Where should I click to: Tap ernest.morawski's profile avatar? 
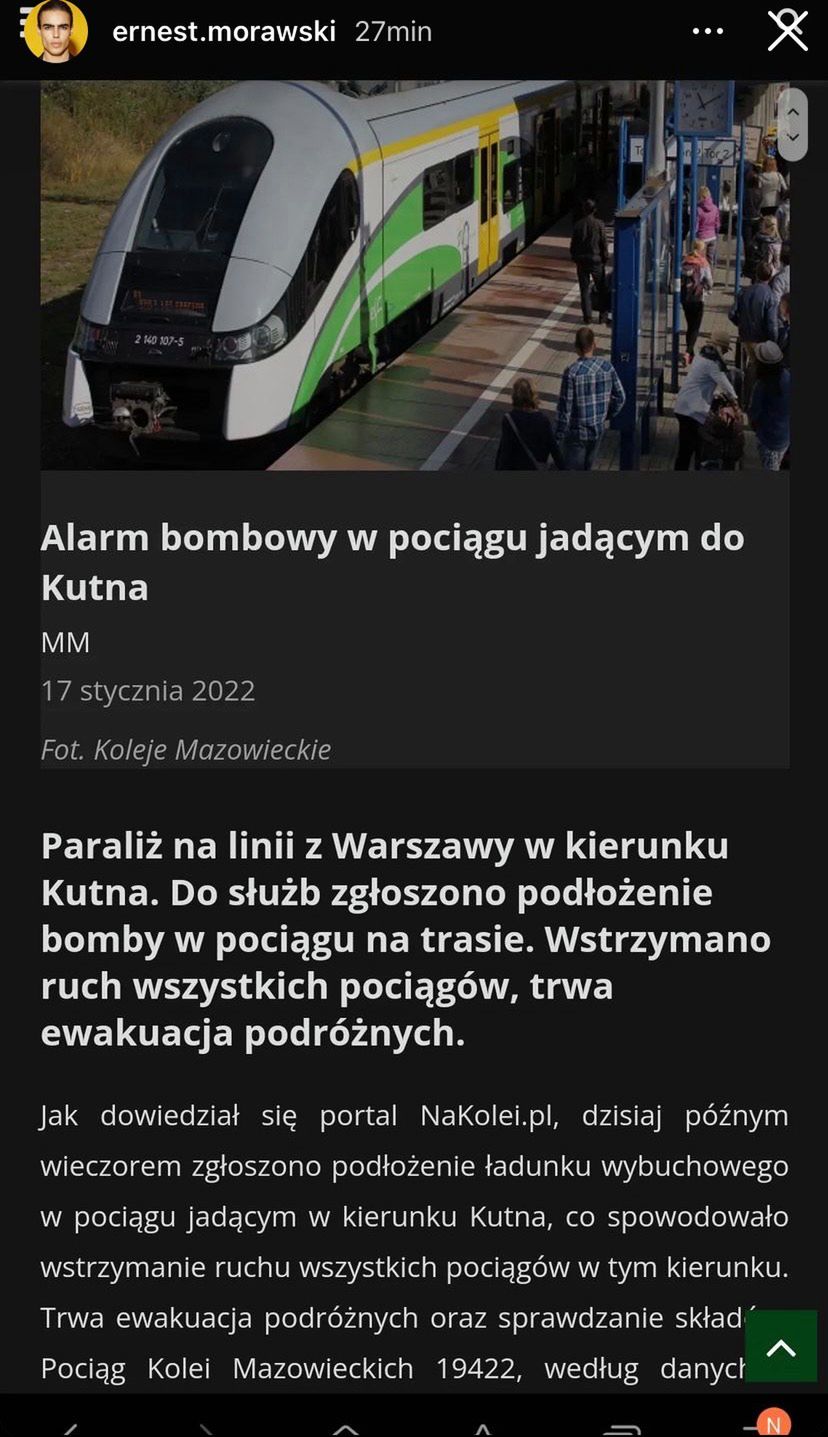click(x=56, y=30)
